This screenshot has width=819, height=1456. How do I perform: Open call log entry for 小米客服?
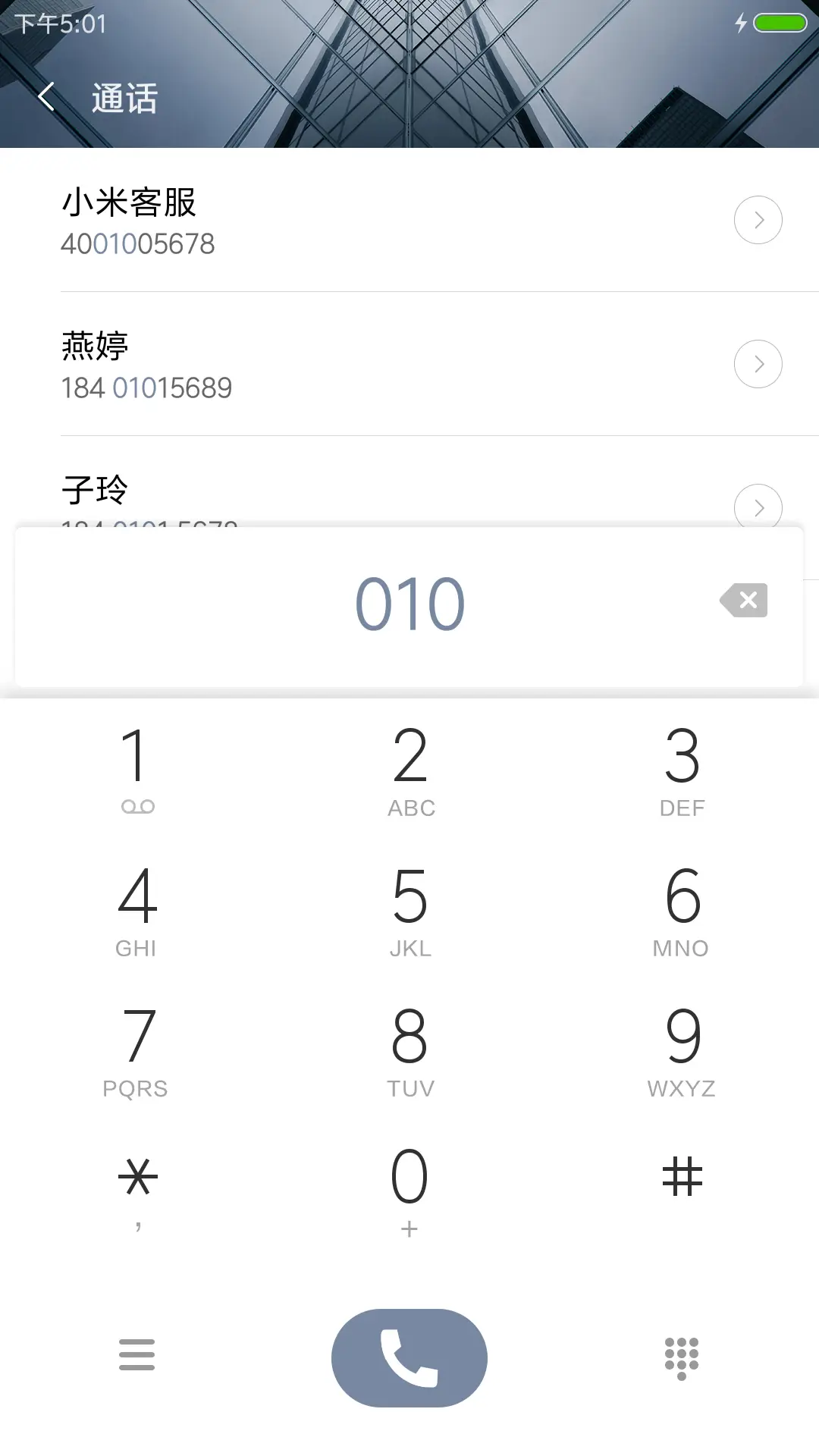coord(303,220)
